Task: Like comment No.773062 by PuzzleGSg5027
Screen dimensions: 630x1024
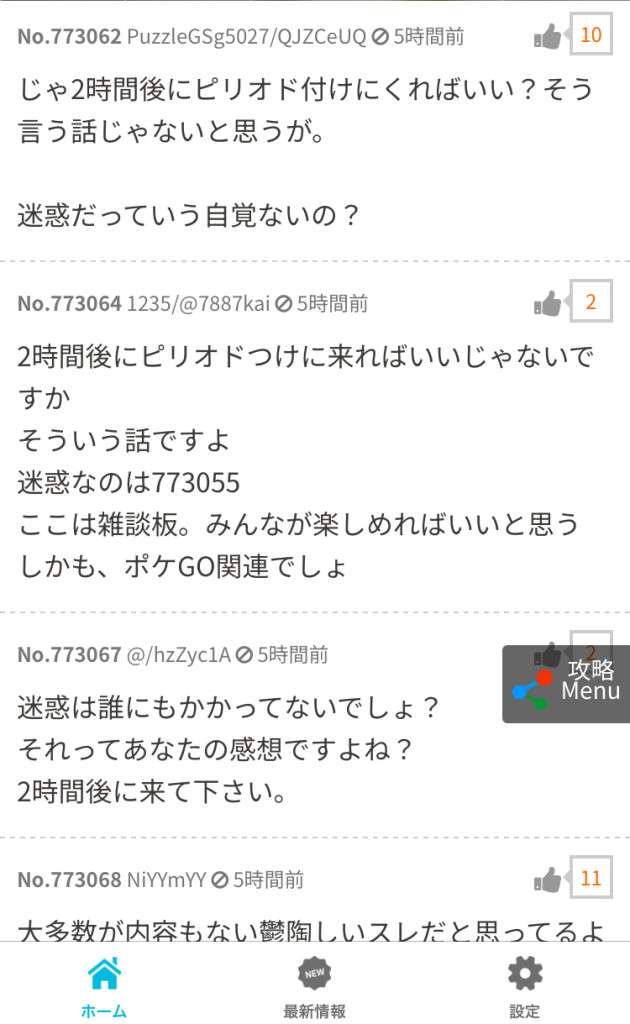Action: [x=548, y=37]
